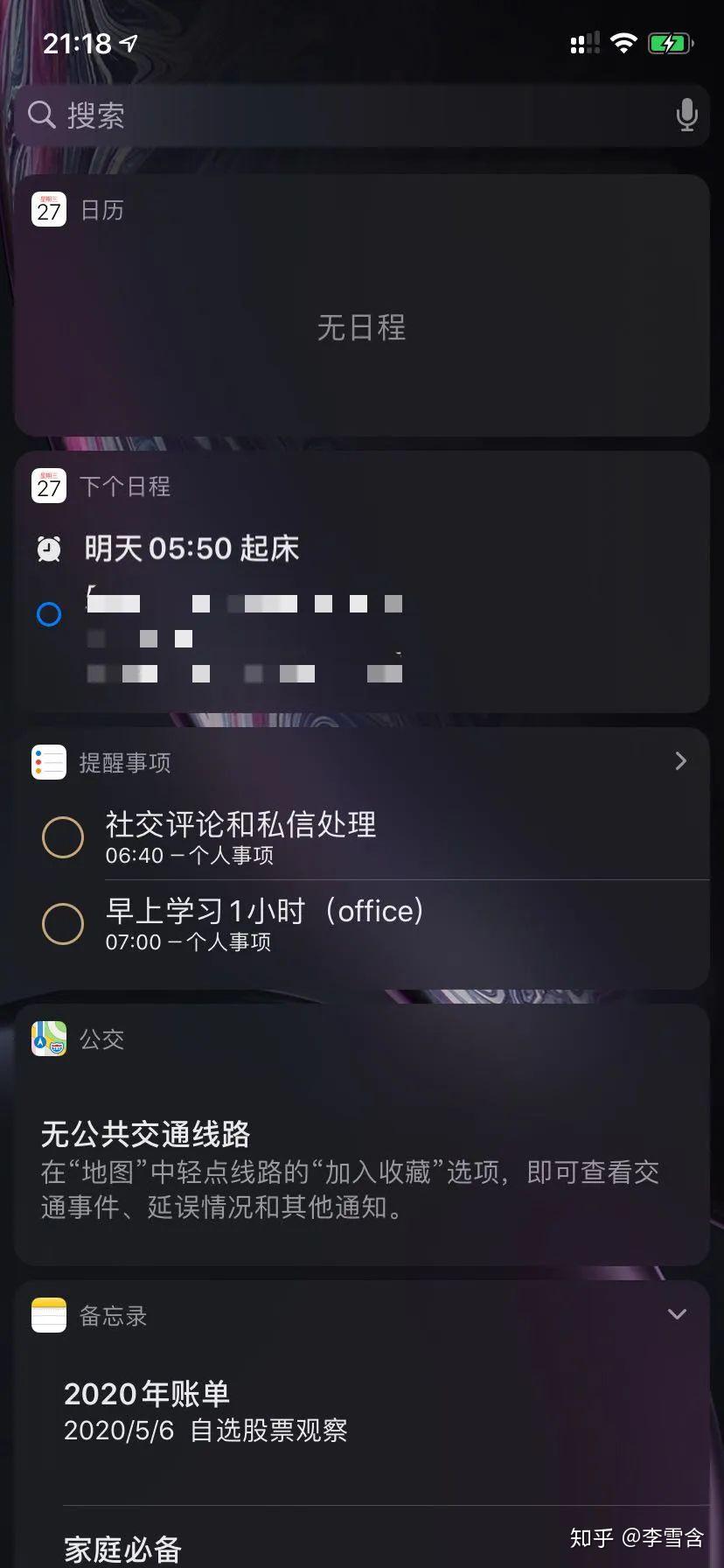Screen dimensions: 724x1568
Task: Open the 家庭必备 note
Action: (x=122, y=1549)
